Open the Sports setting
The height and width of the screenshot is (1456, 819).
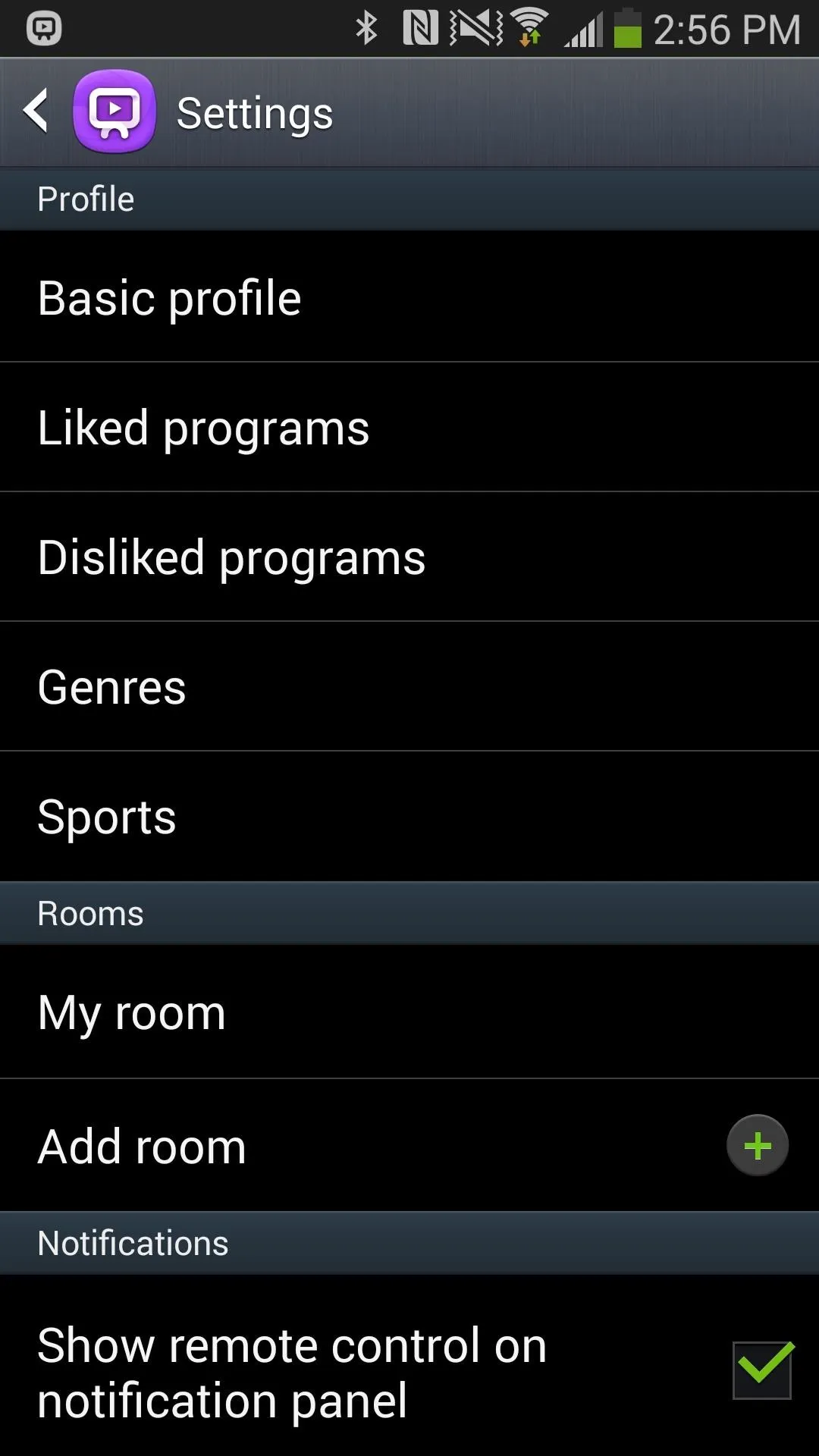point(409,816)
